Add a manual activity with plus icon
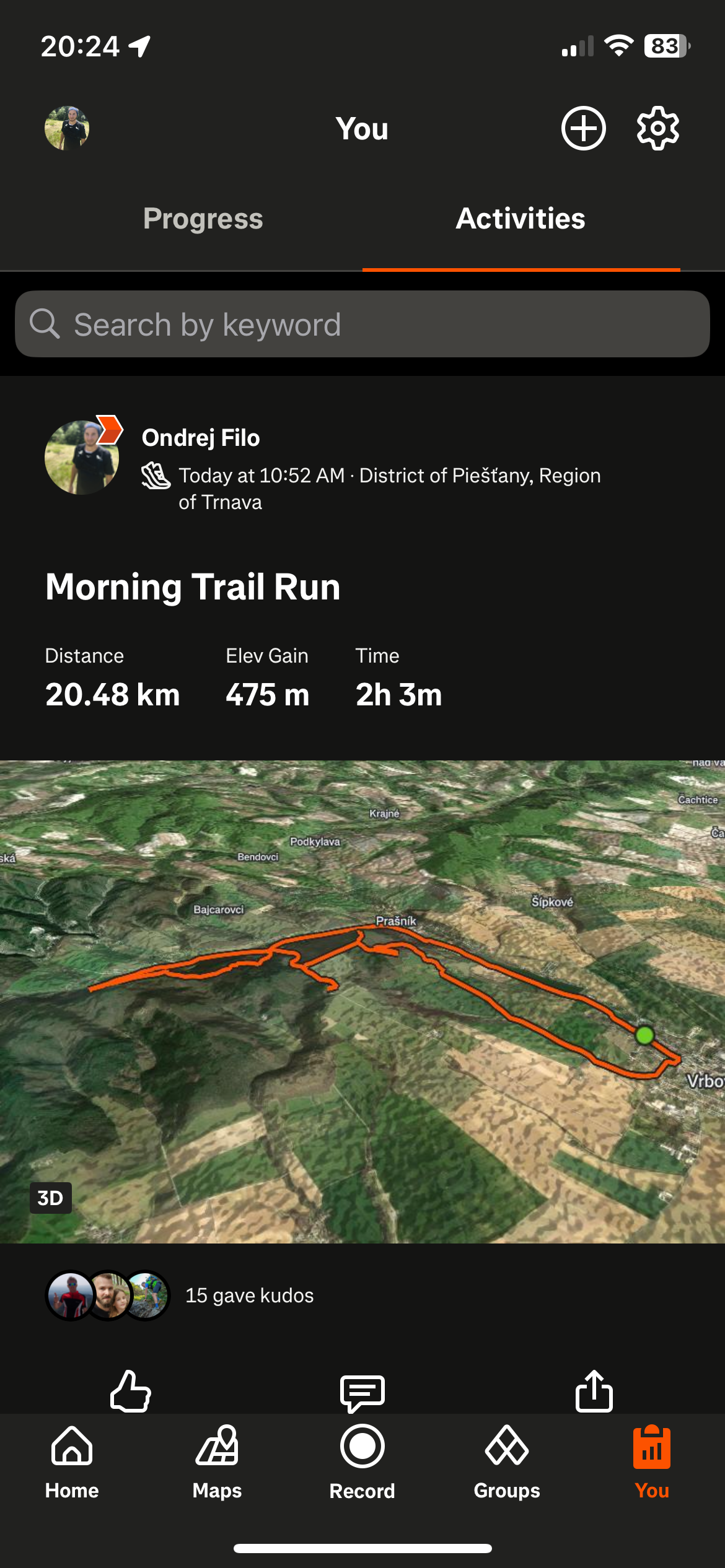 (583, 128)
